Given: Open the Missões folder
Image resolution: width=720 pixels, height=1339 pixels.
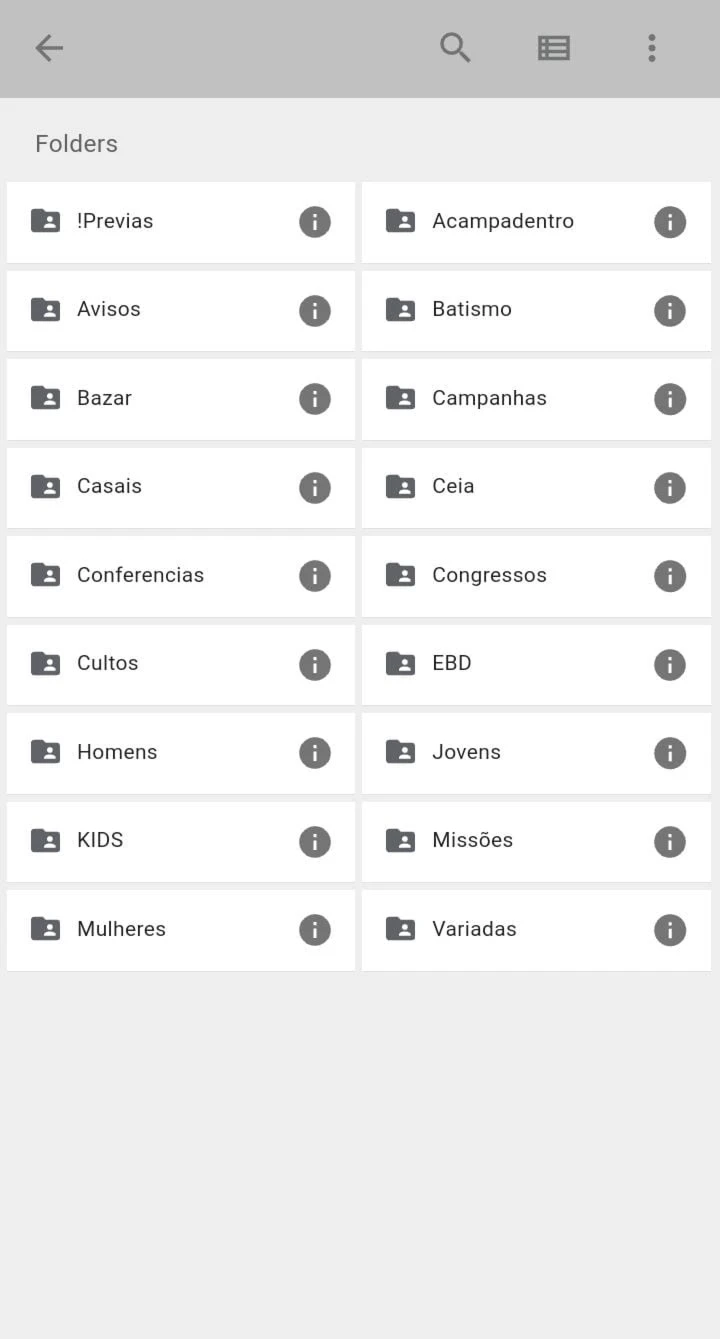Looking at the screenshot, I should coord(536,841).
